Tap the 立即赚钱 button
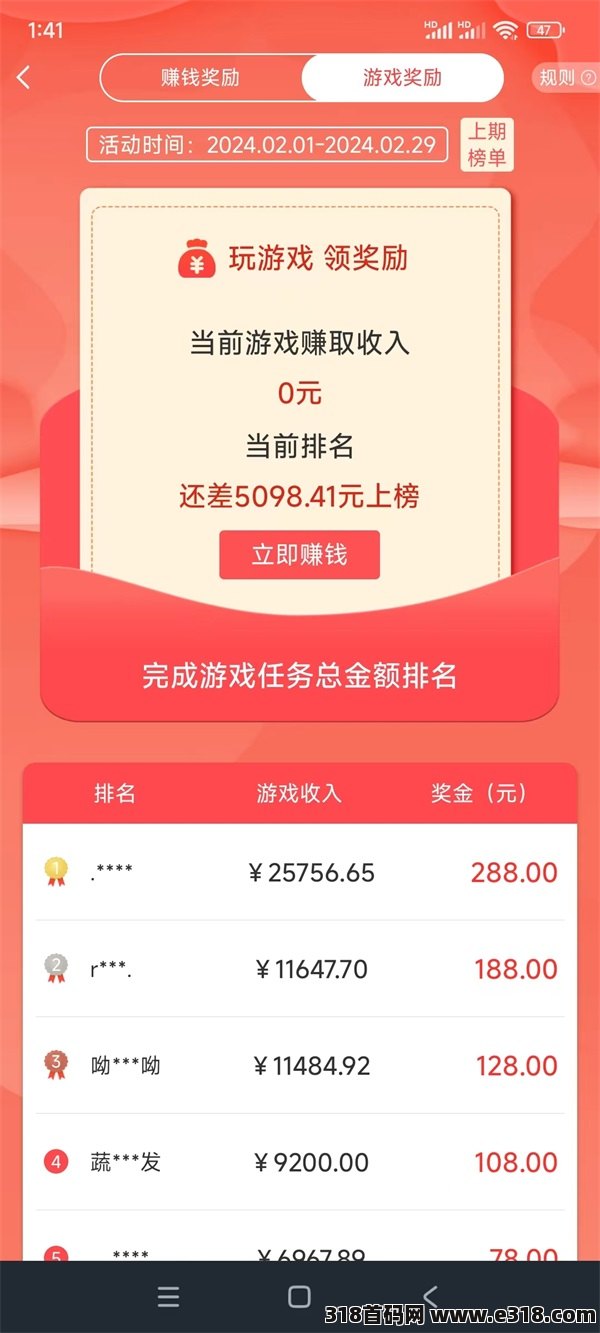 coord(300,554)
